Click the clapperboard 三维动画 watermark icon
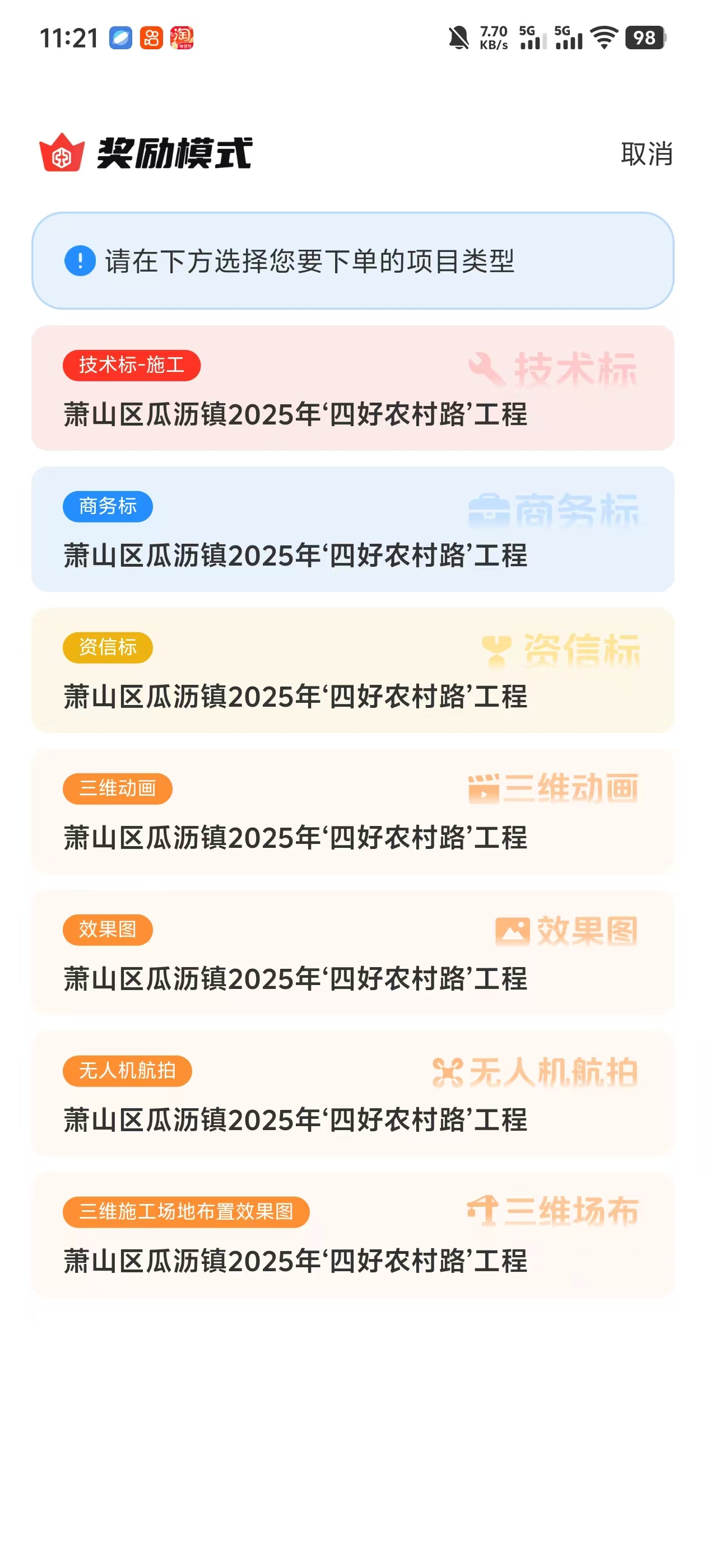 pyautogui.click(x=482, y=790)
